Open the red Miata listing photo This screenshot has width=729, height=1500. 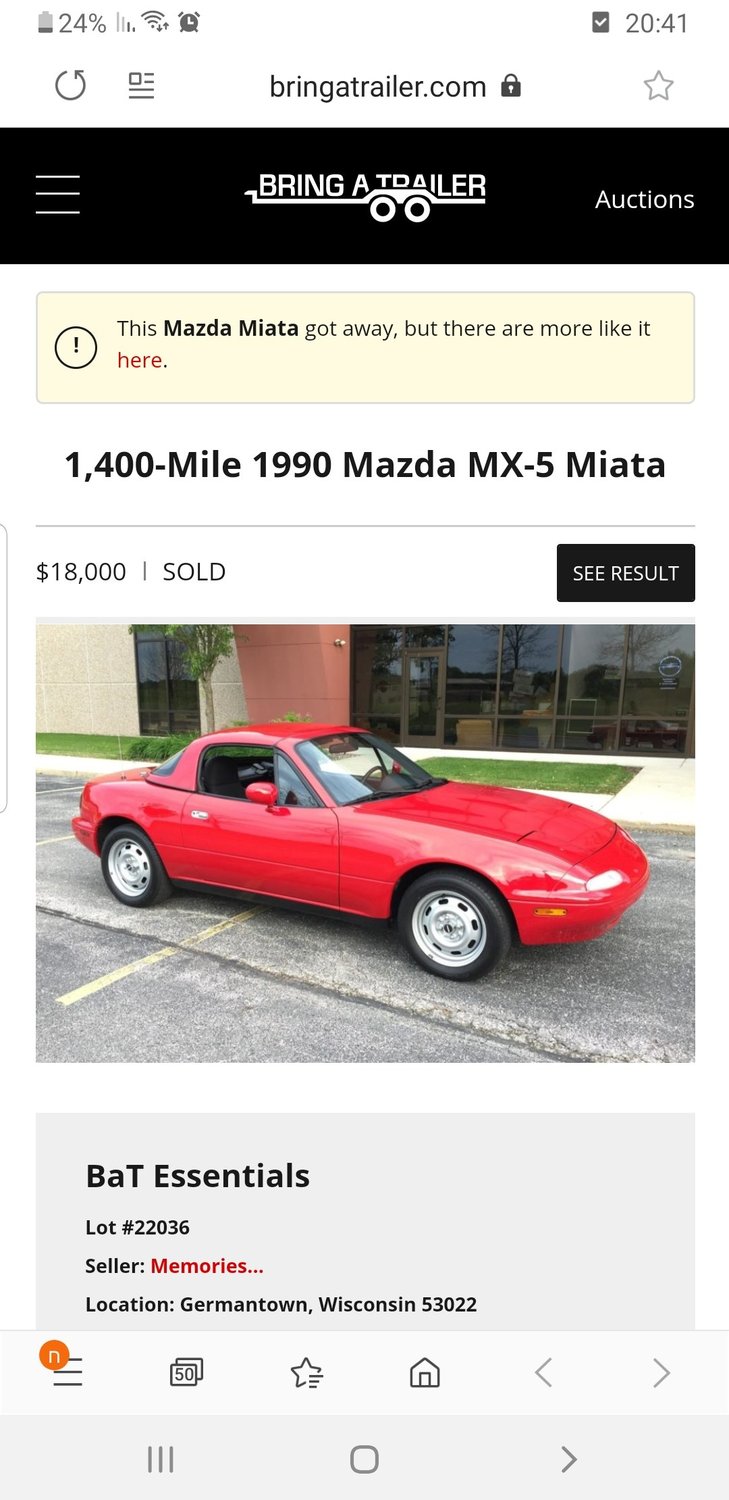pos(365,843)
